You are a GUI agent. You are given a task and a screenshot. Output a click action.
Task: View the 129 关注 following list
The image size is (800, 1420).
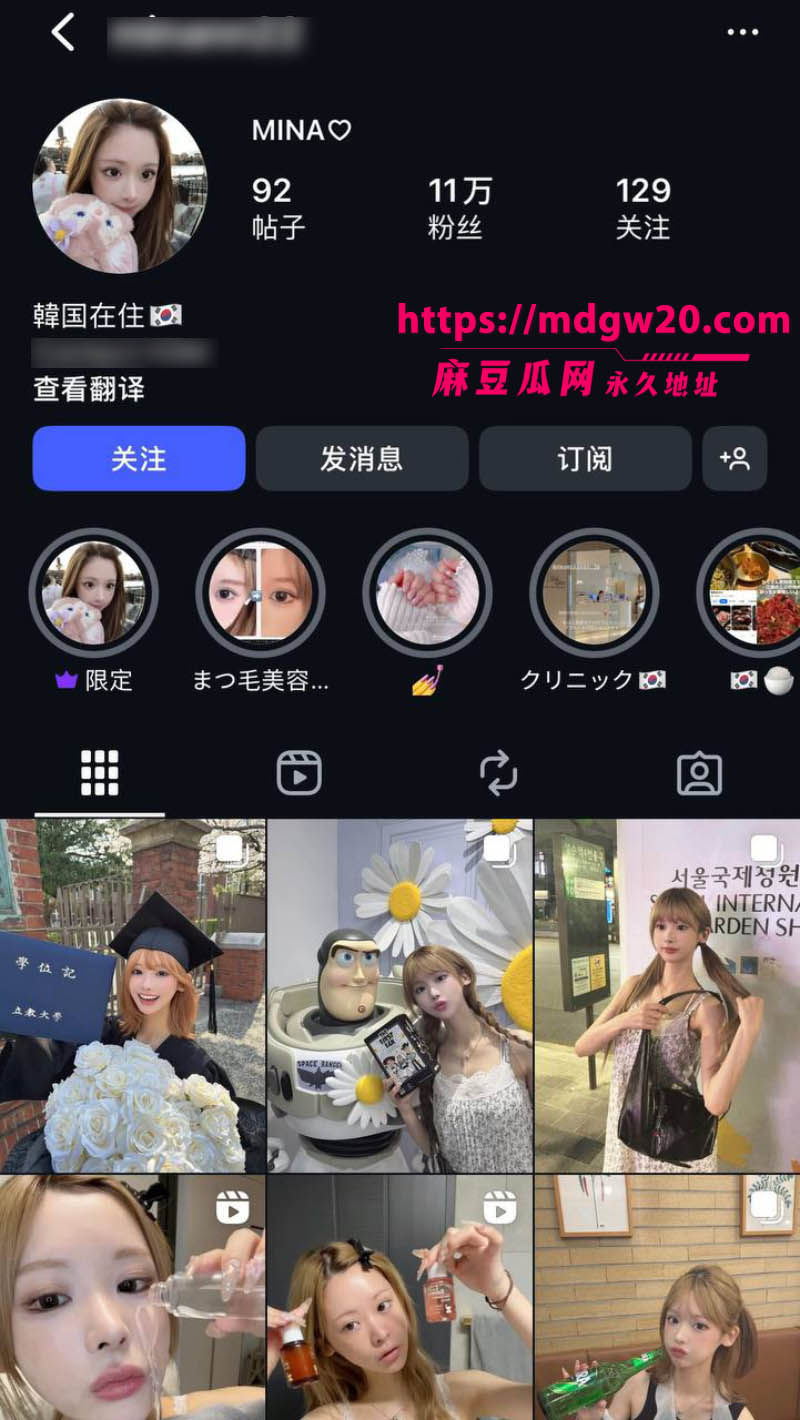[643, 208]
